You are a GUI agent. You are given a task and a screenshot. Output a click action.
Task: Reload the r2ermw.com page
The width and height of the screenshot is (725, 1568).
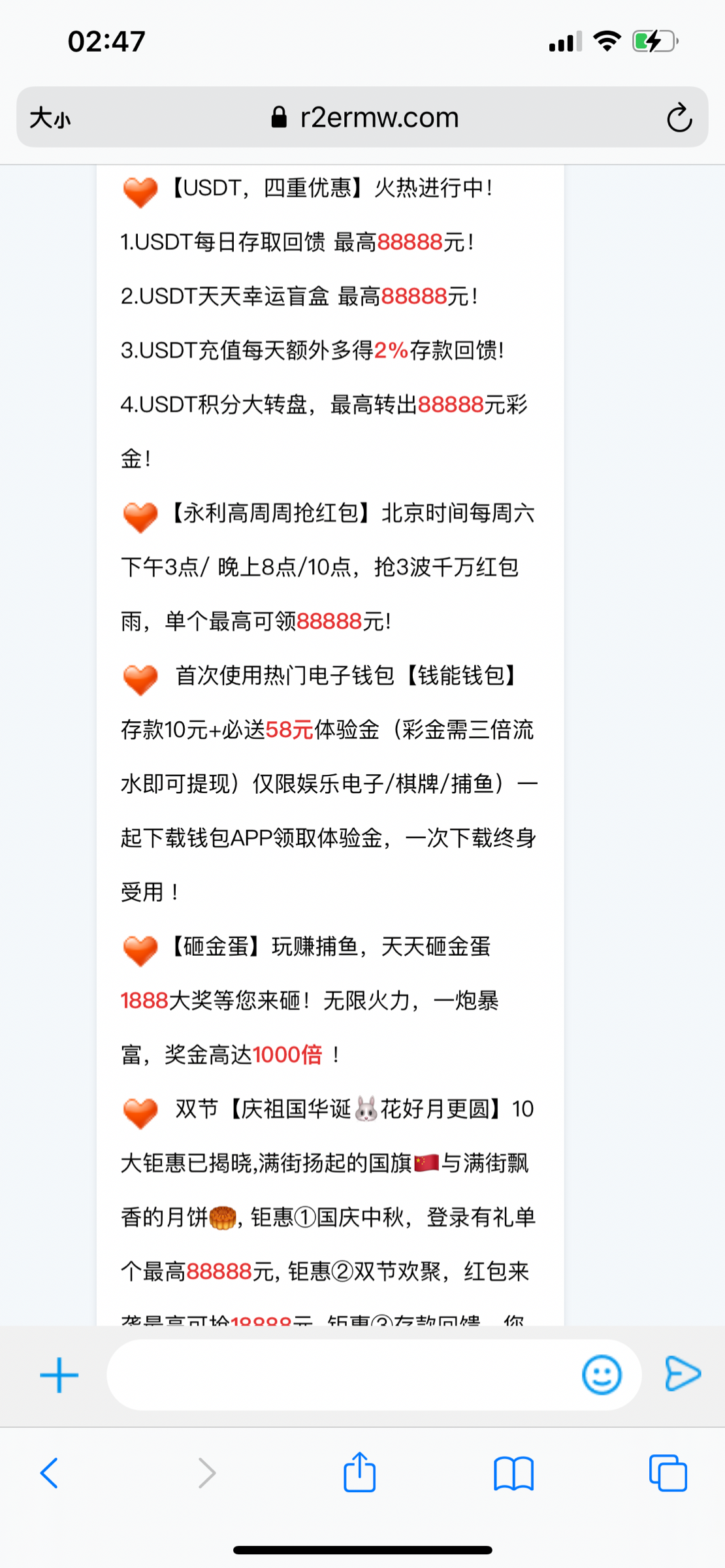point(679,118)
